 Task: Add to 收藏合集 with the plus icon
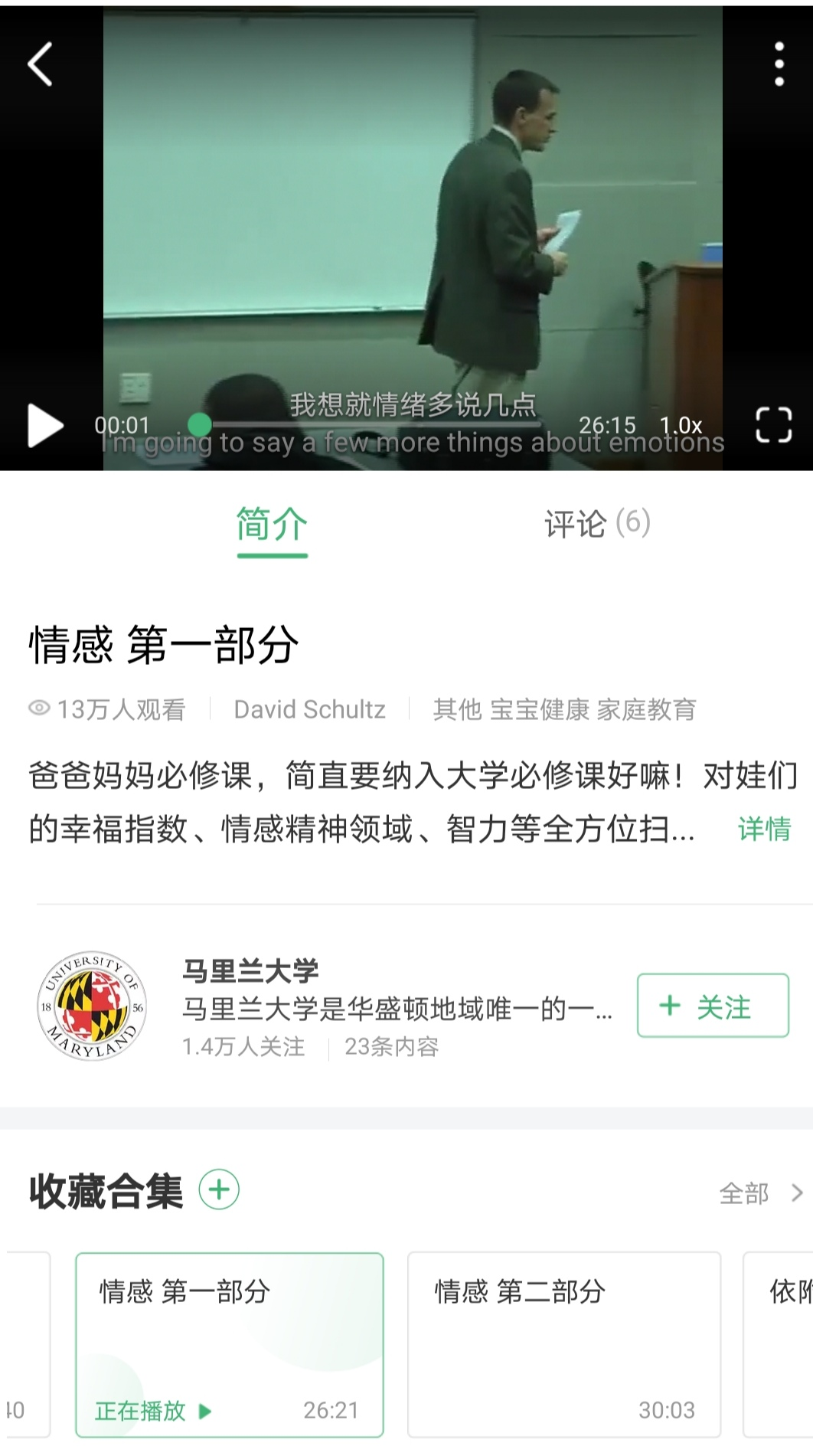click(x=219, y=1189)
